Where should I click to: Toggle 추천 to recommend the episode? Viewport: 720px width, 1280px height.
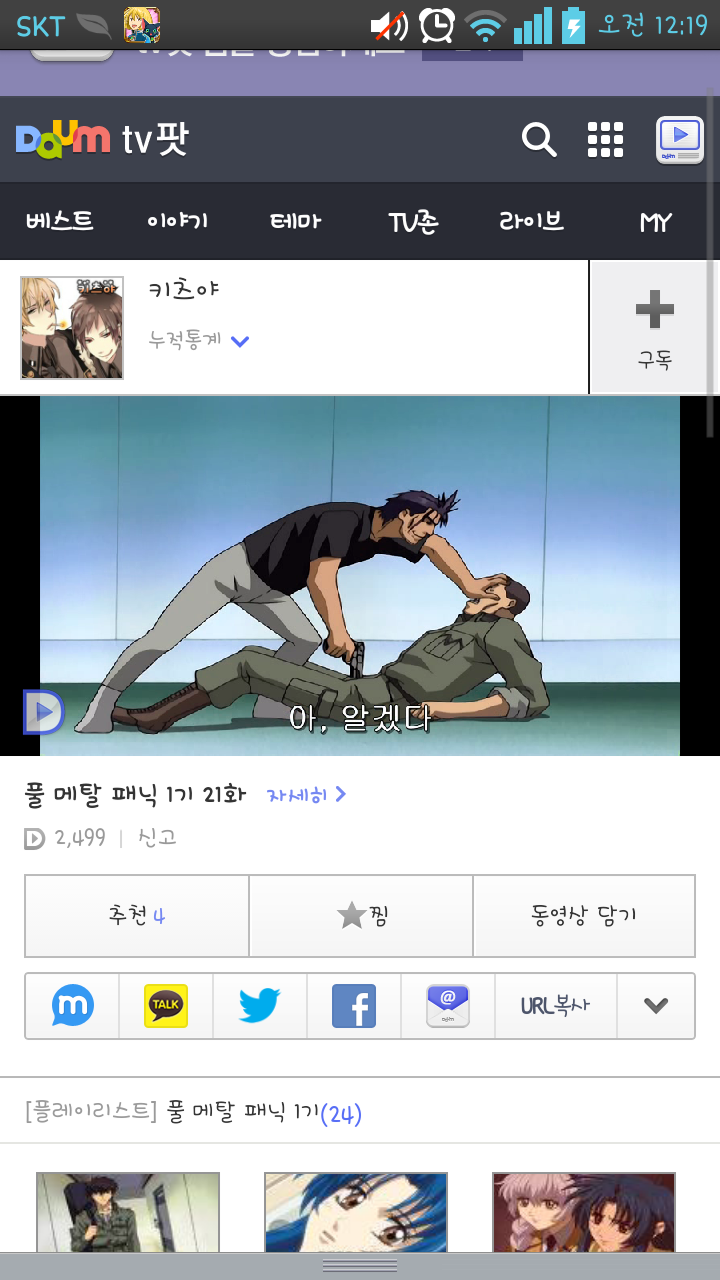coord(135,915)
